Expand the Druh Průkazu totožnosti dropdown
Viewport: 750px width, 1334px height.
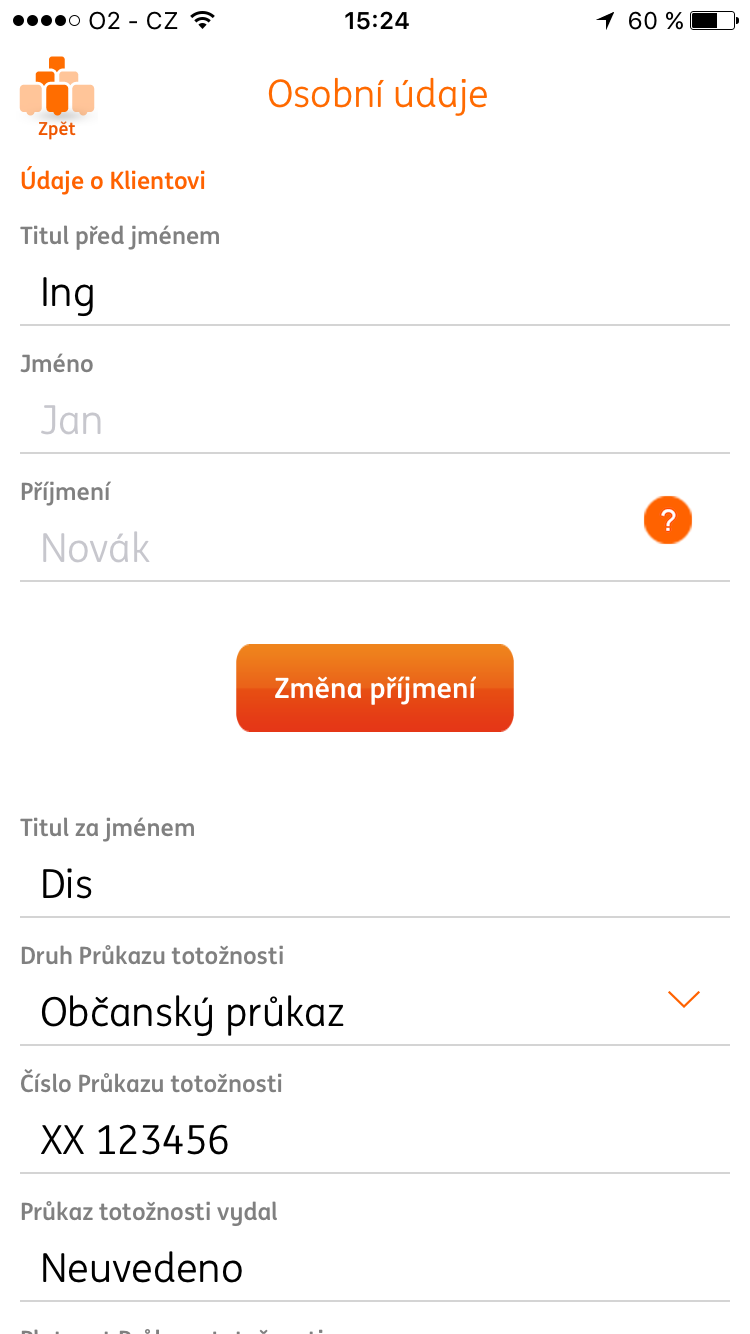click(x=375, y=1011)
